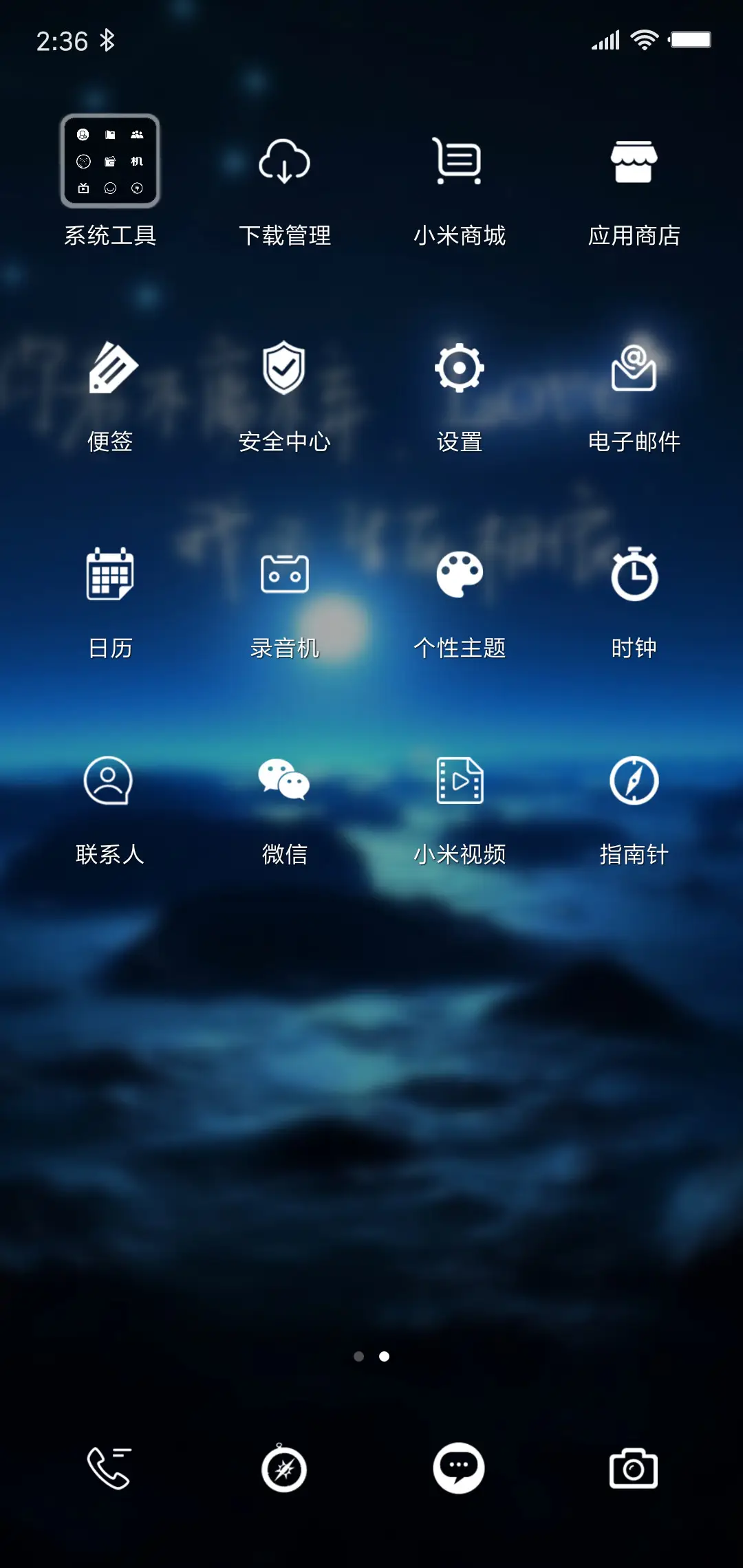
Task: Open the 下载管理 download manager
Action: (284, 163)
